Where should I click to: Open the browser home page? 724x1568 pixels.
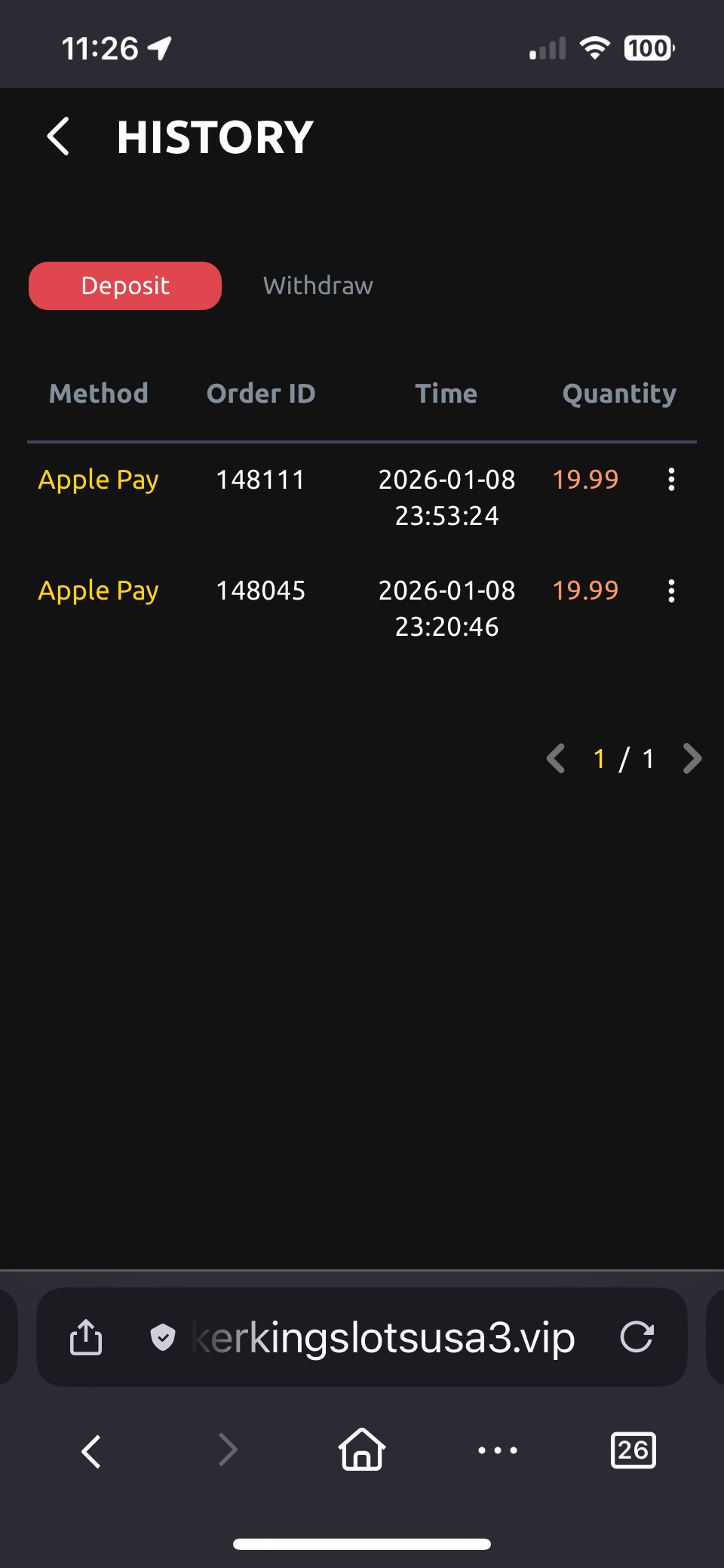point(362,1450)
